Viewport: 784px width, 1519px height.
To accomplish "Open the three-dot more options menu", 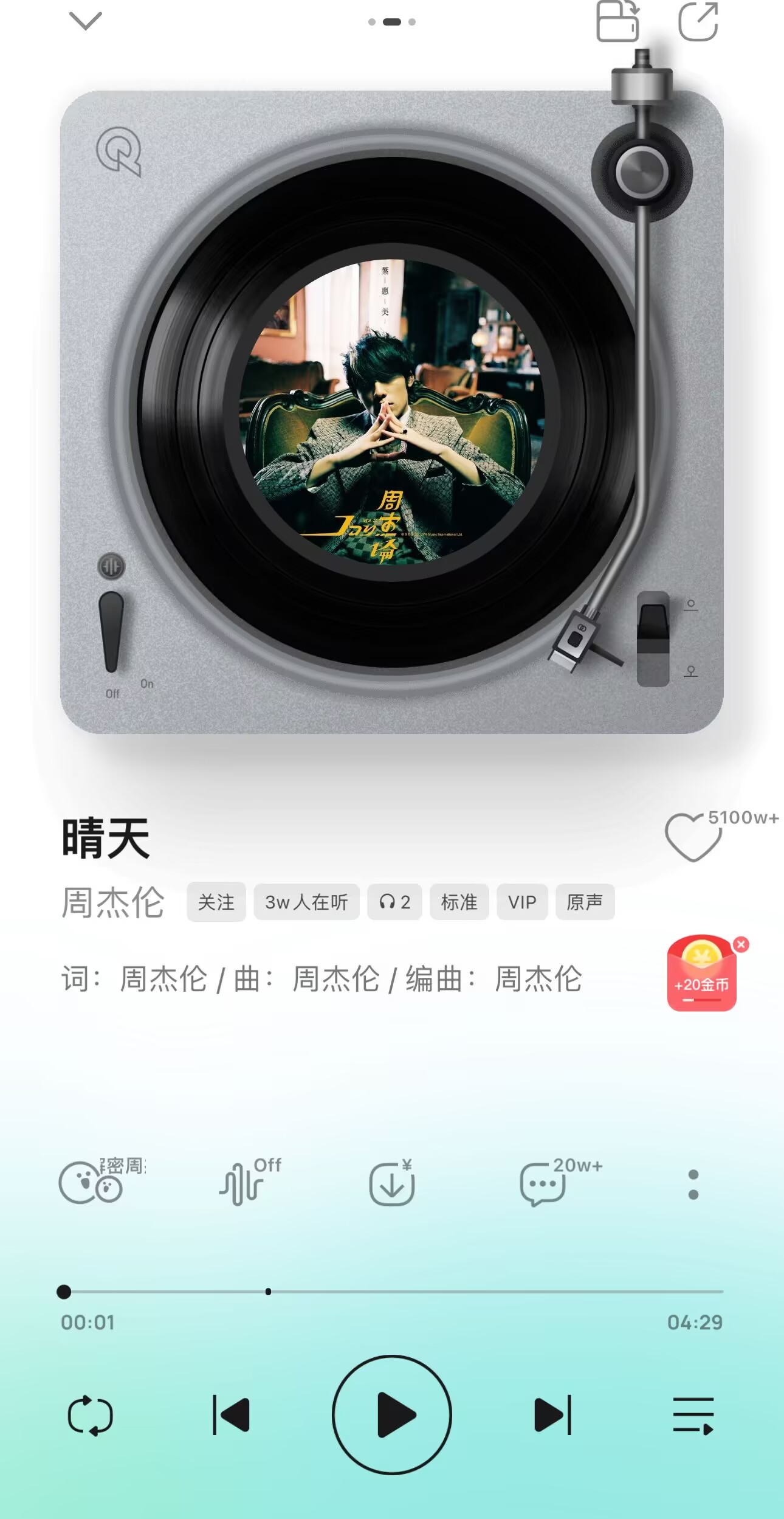I will click(693, 1185).
